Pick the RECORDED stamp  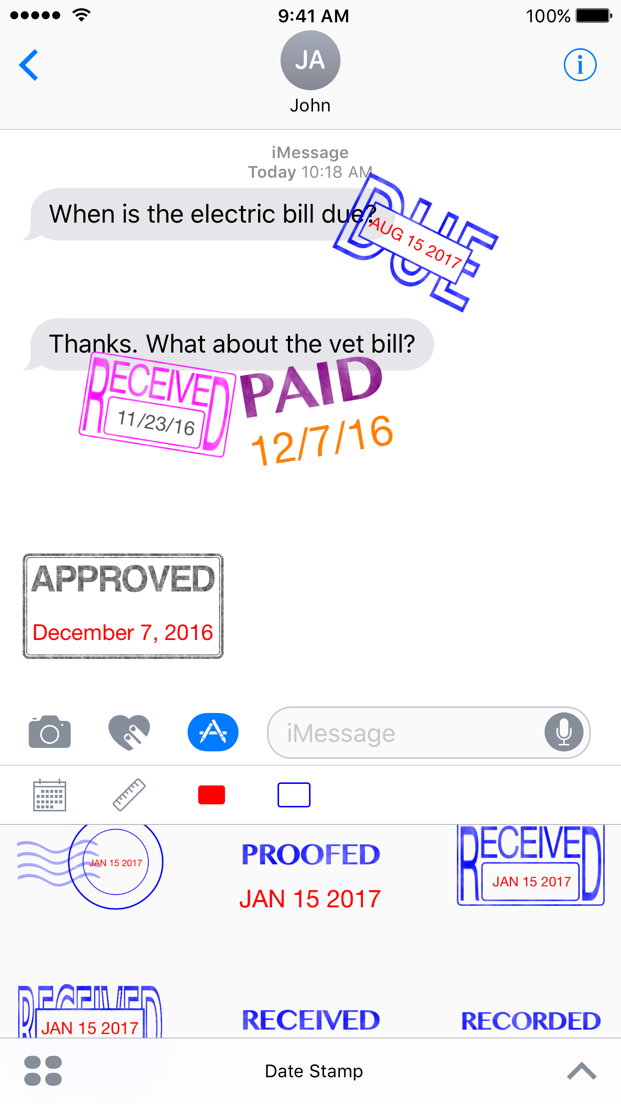(531, 1020)
